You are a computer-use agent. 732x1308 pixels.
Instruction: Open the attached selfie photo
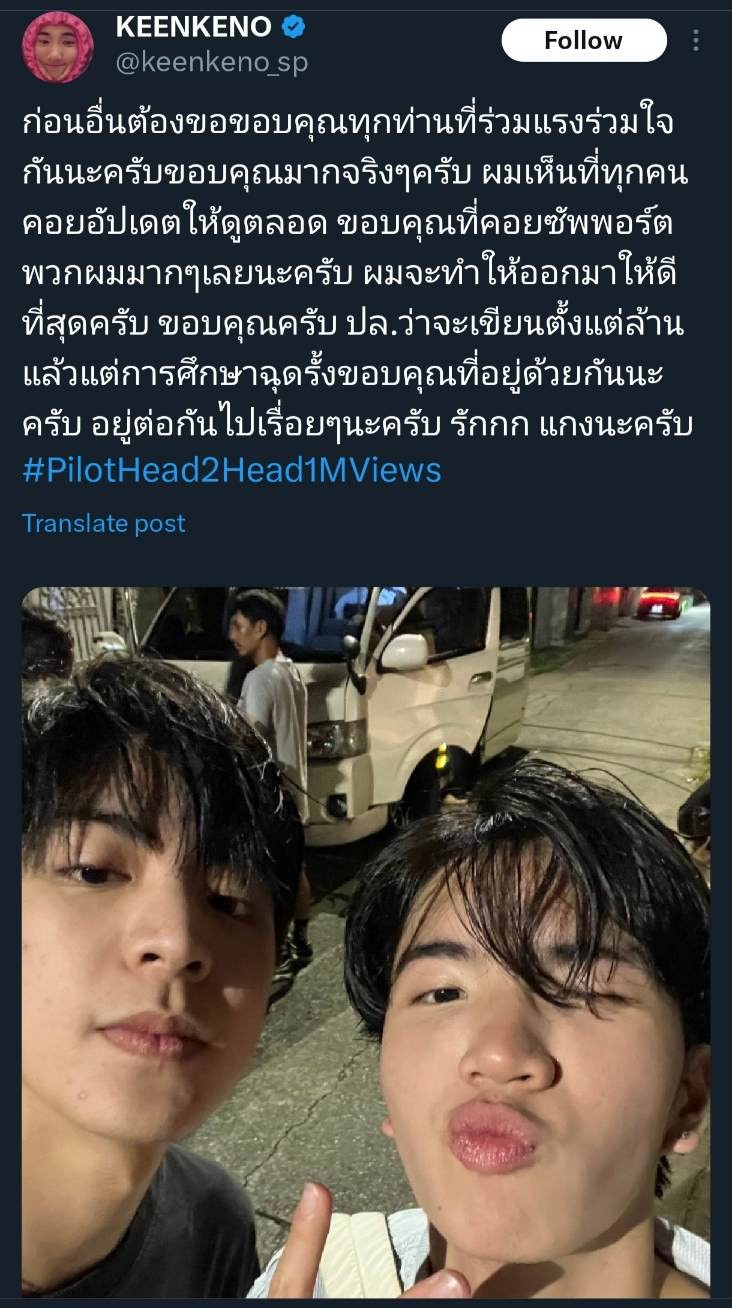[366, 940]
